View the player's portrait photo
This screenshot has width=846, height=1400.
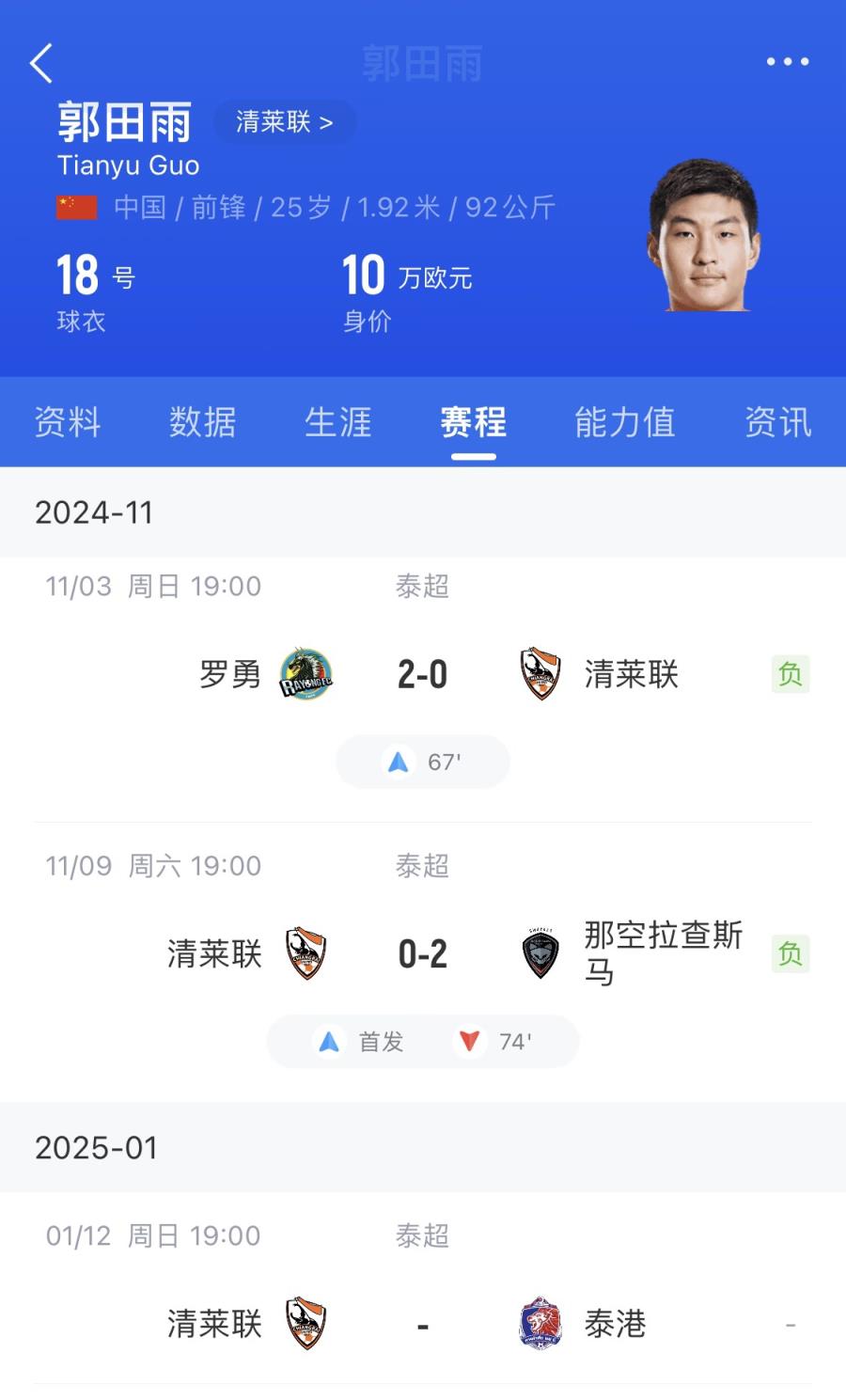(x=702, y=235)
